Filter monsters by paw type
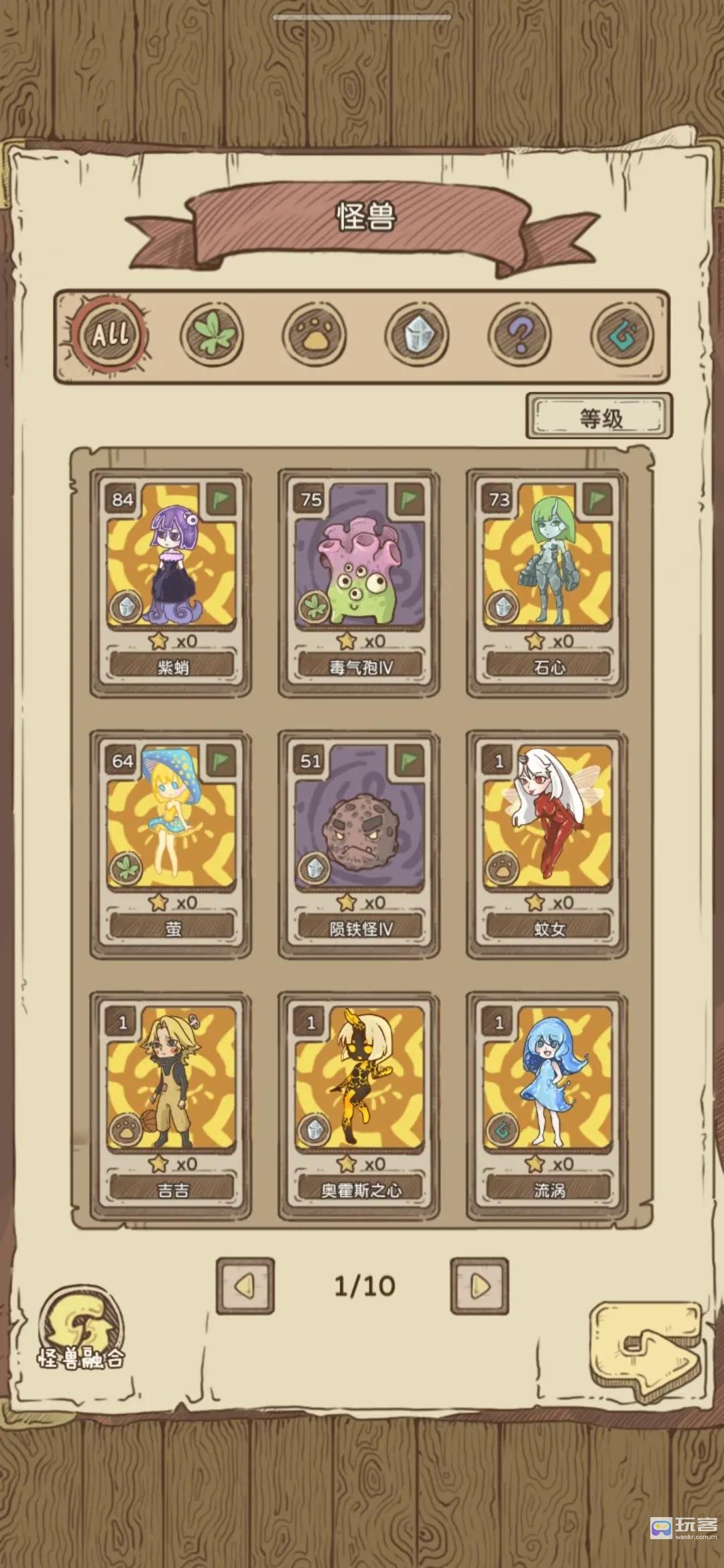The height and width of the screenshot is (1568, 724). [x=314, y=334]
